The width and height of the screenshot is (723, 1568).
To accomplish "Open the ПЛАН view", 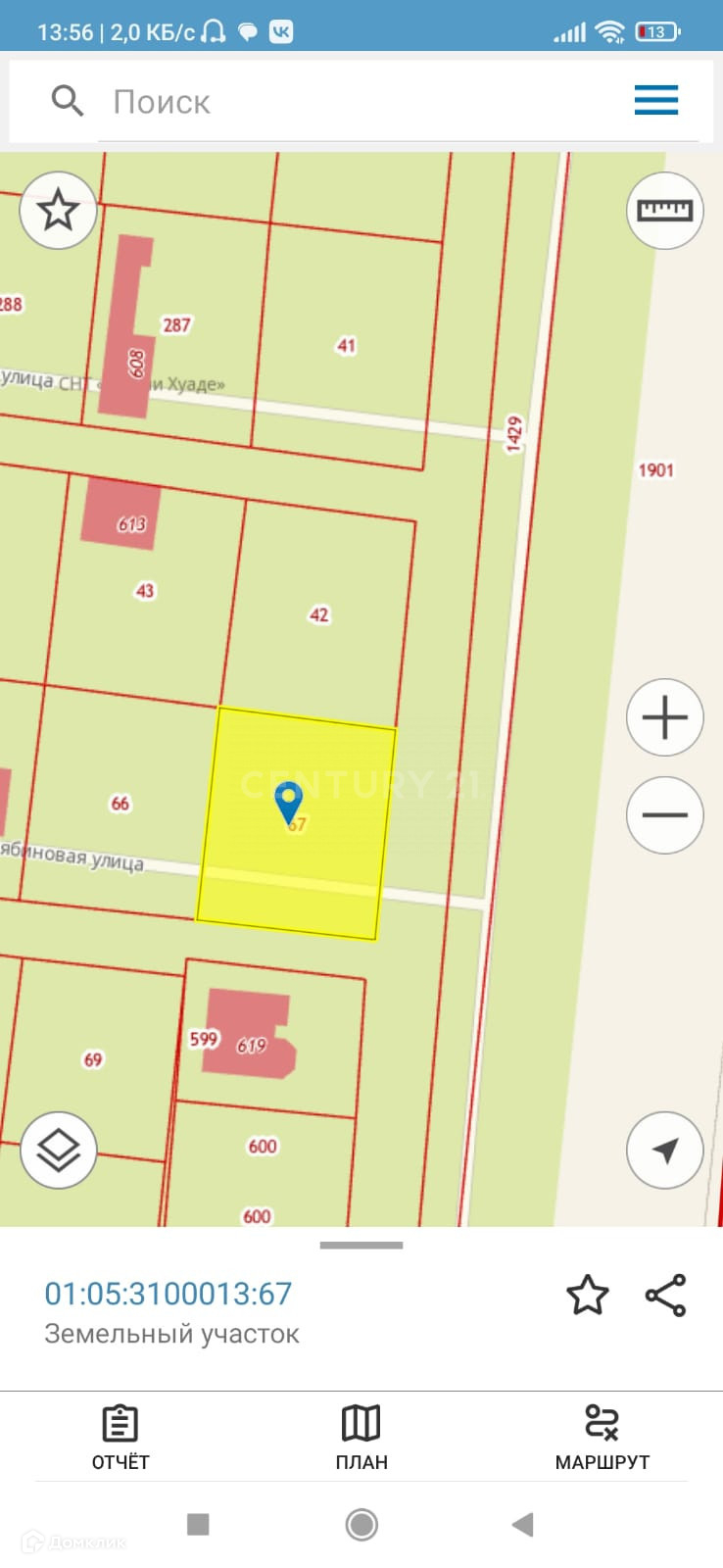I will click(361, 1438).
